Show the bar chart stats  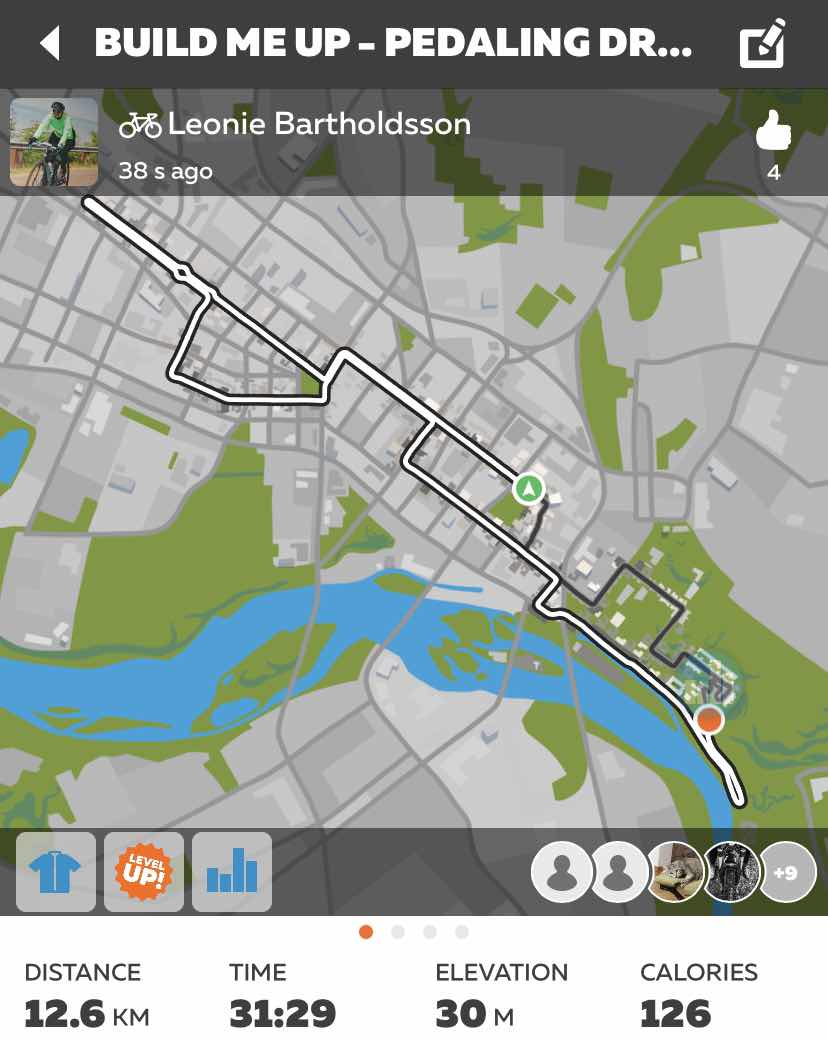[232, 872]
